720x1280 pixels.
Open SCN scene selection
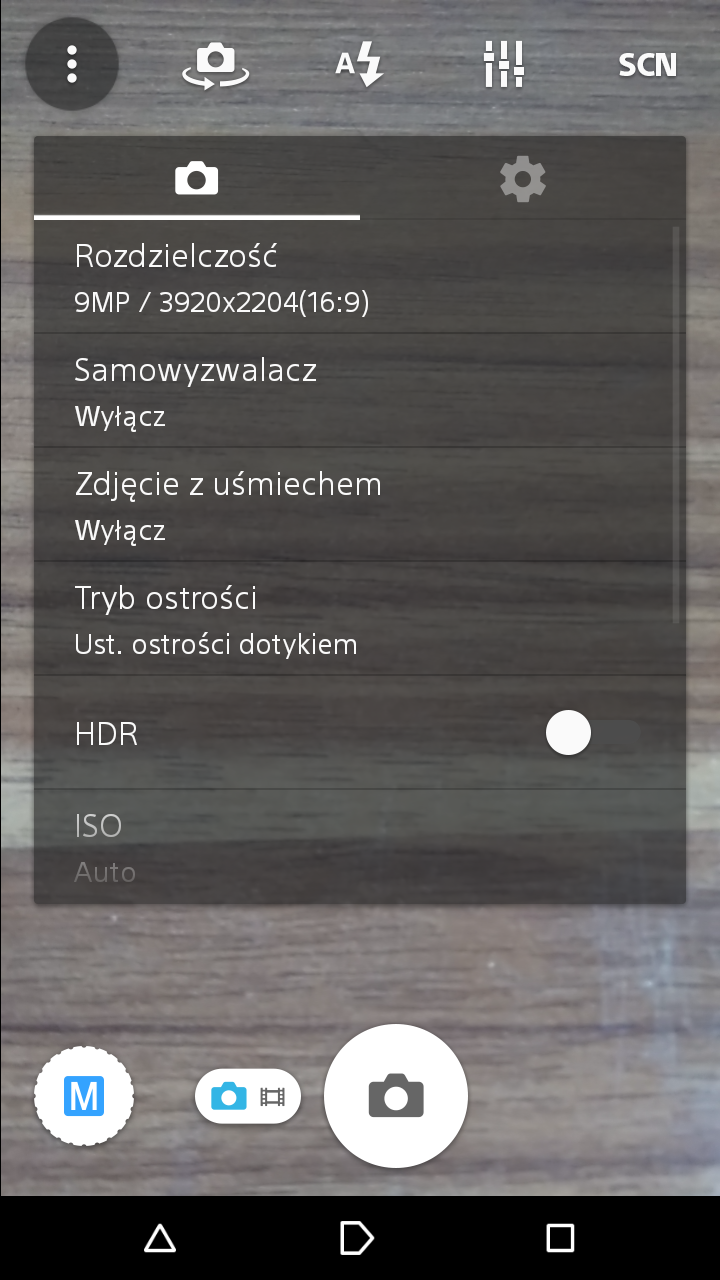point(647,65)
